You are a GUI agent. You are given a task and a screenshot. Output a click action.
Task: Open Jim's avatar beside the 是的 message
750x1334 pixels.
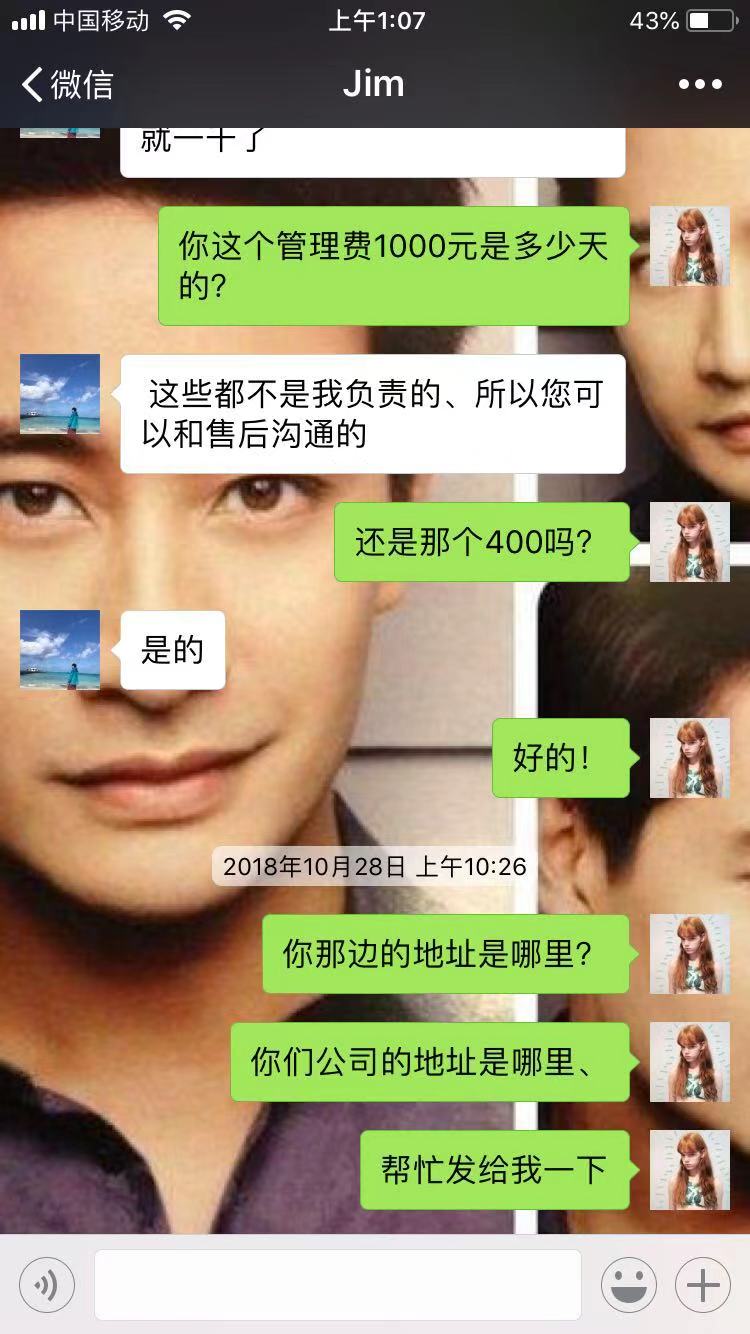pyautogui.click(x=60, y=650)
